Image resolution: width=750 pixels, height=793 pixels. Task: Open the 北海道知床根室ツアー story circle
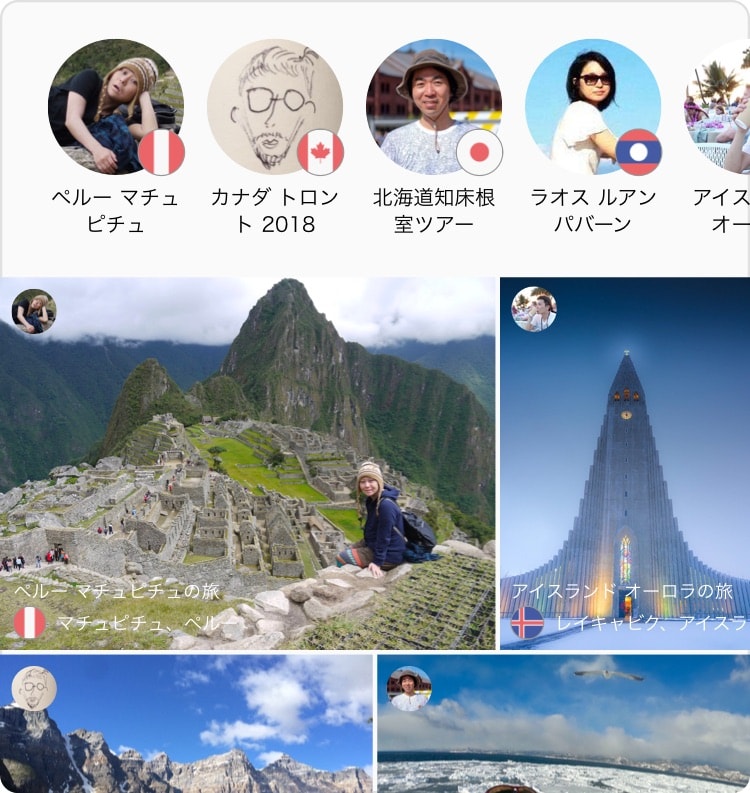(434, 107)
